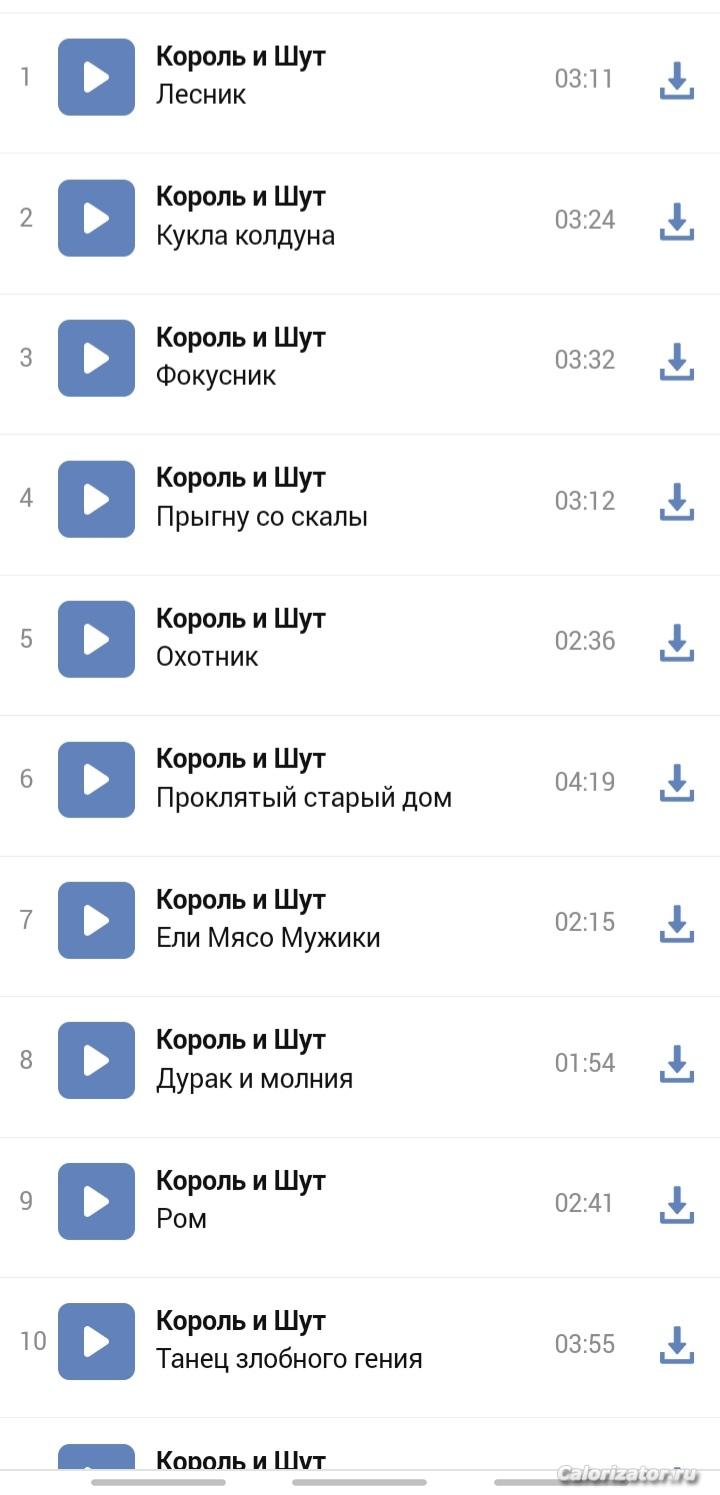Download Ели Мясо Мужики
Viewport: 720px width, 1495px height.
coord(677,923)
